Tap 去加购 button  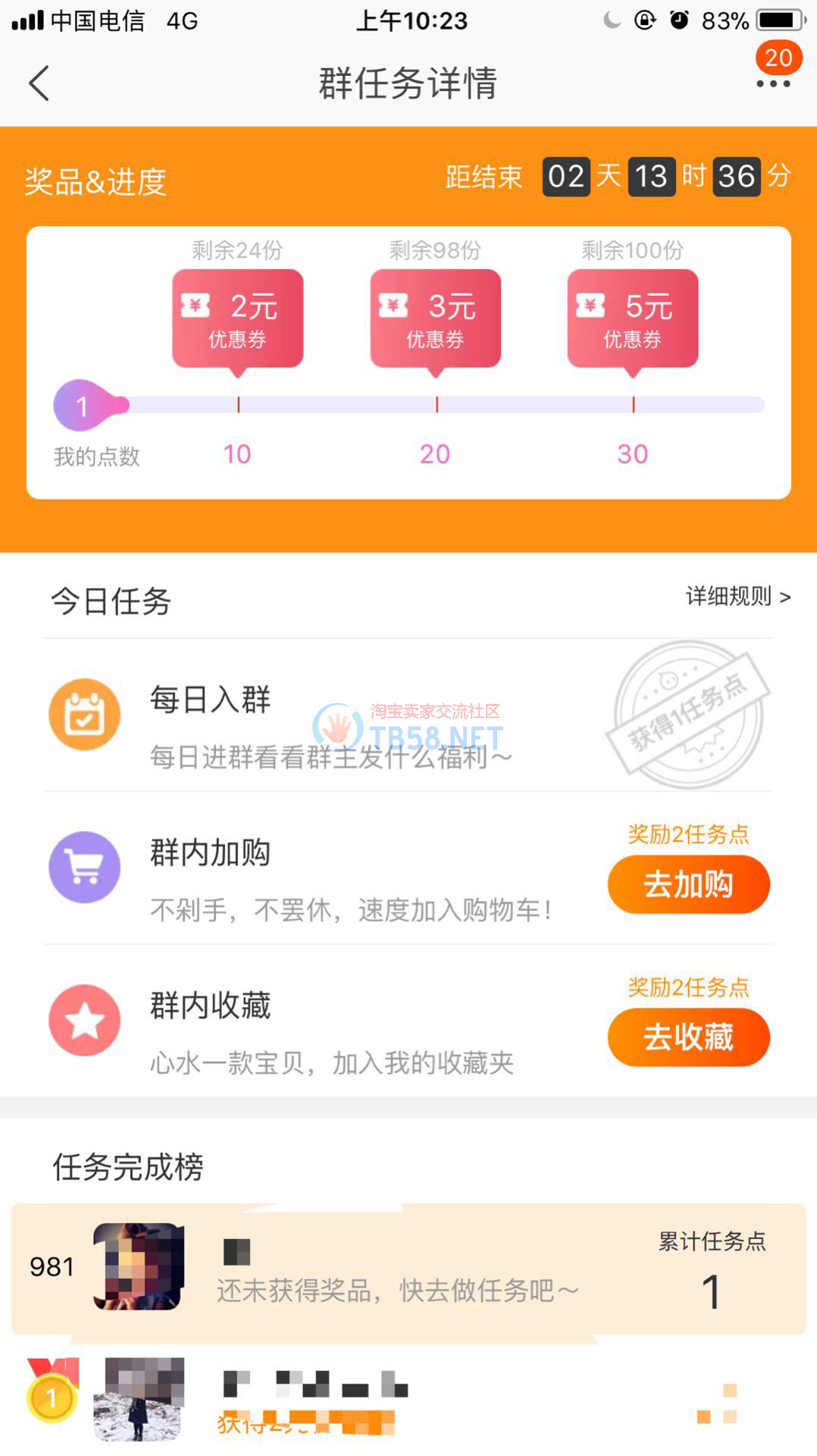688,884
